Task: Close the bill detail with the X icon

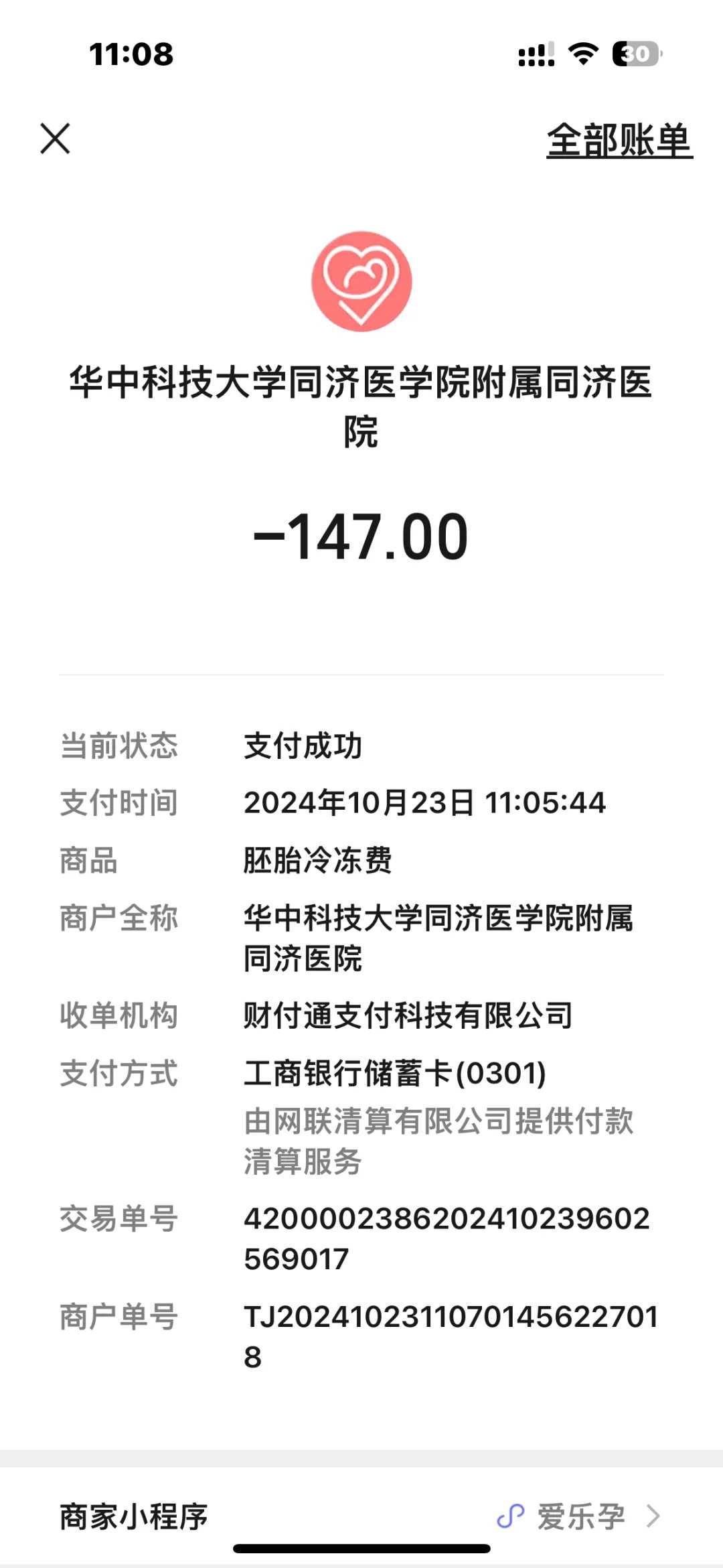Action: pyautogui.click(x=56, y=140)
